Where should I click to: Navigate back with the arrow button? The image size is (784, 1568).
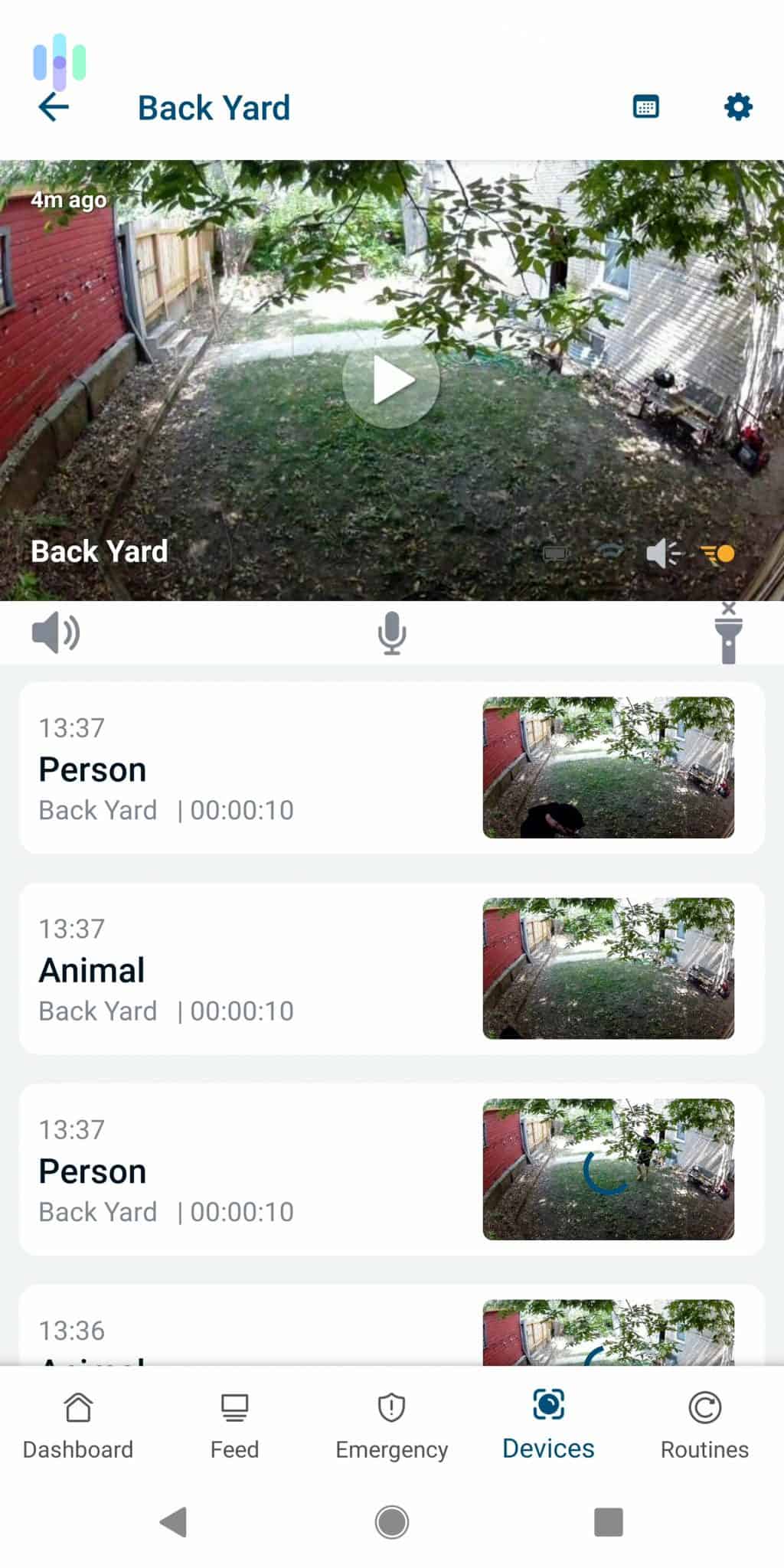tap(52, 106)
